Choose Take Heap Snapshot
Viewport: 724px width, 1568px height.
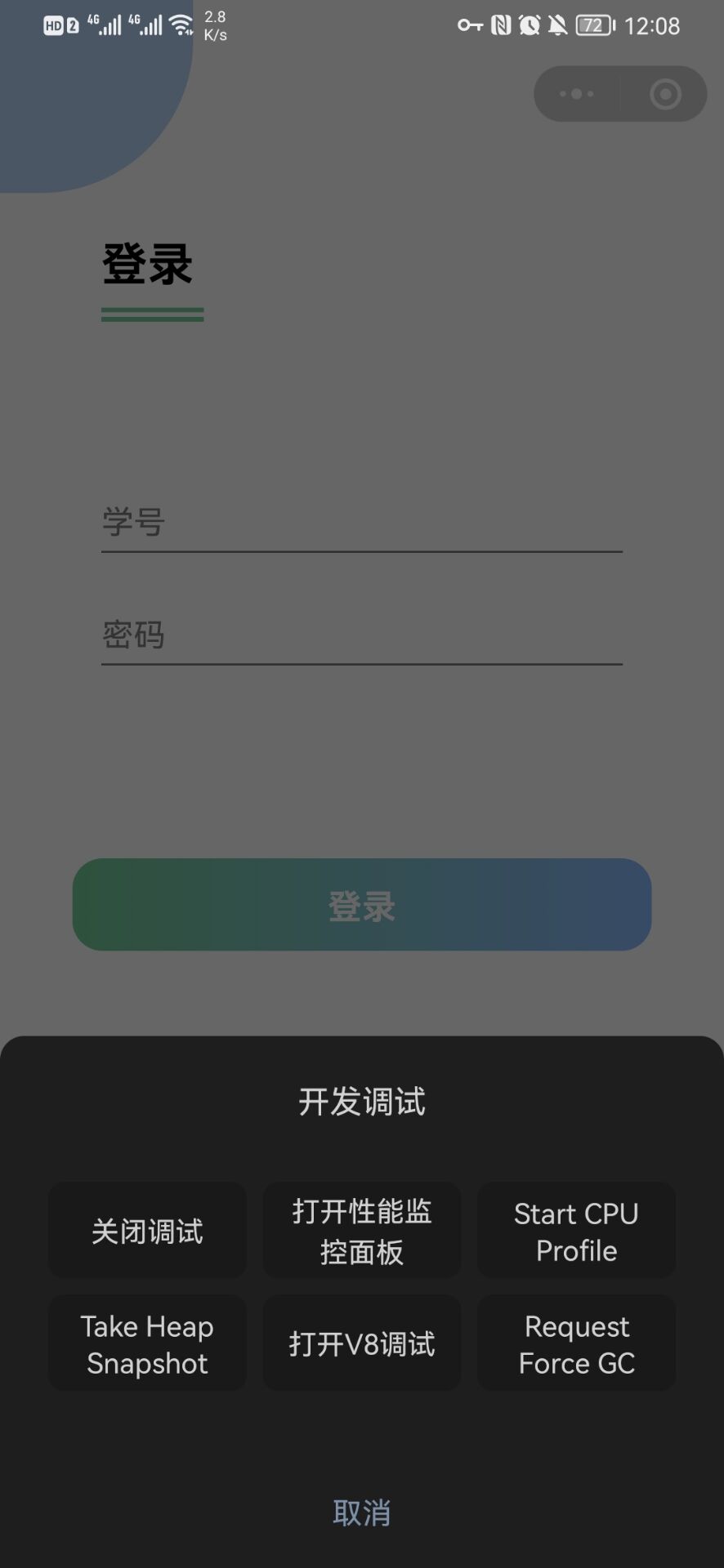(x=147, y=1343)
